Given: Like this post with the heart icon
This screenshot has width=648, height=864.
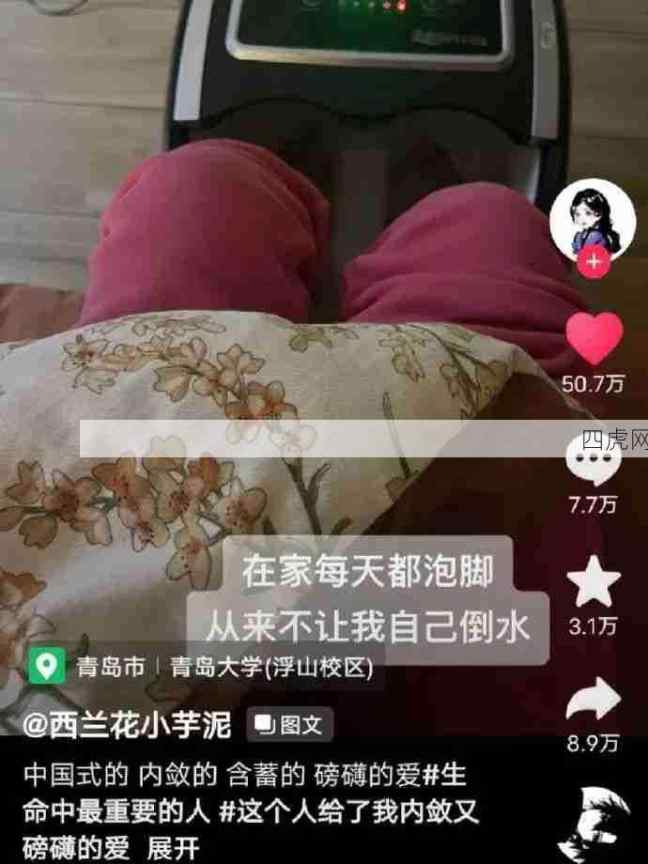Looking at the screenshot, I should tap(593, 339).
